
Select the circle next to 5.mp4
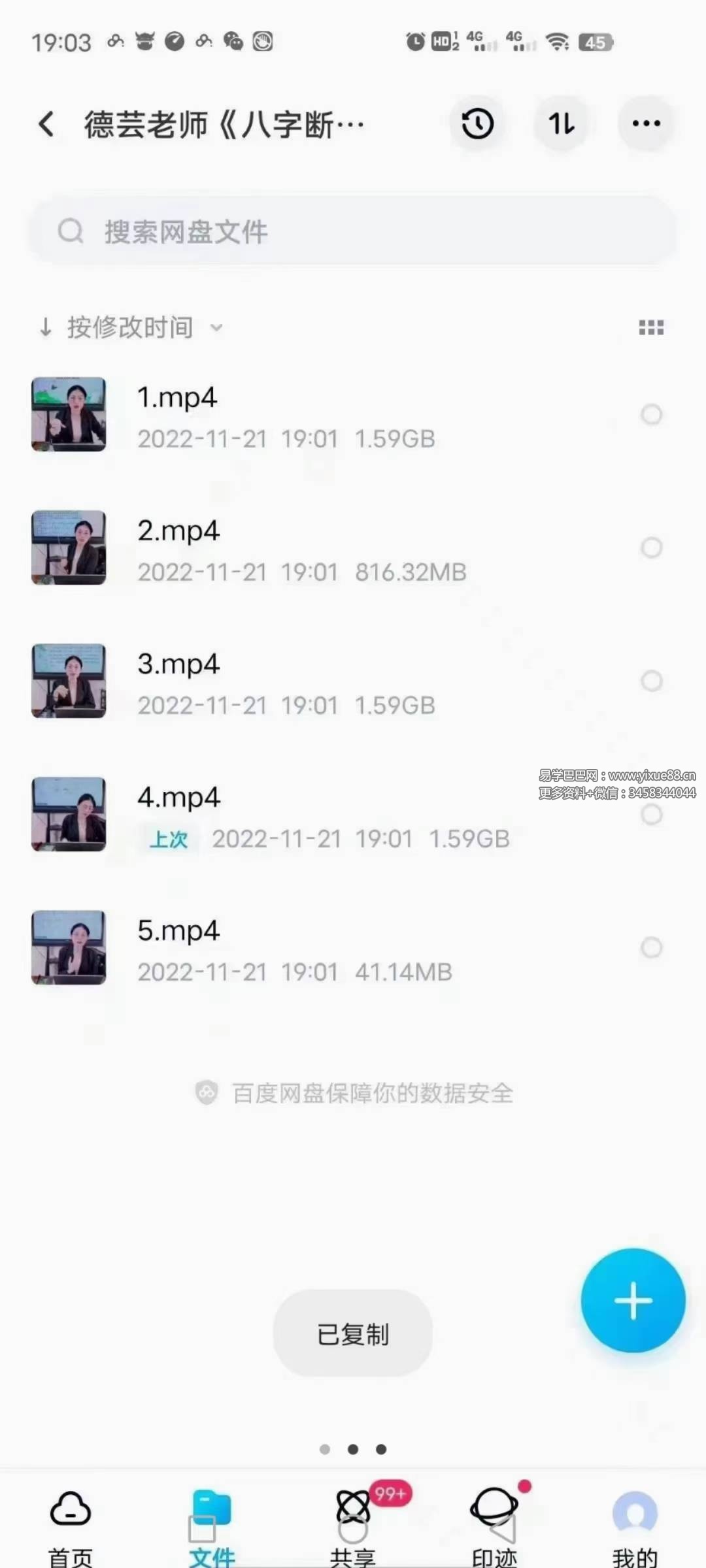(x=651, y=947)
